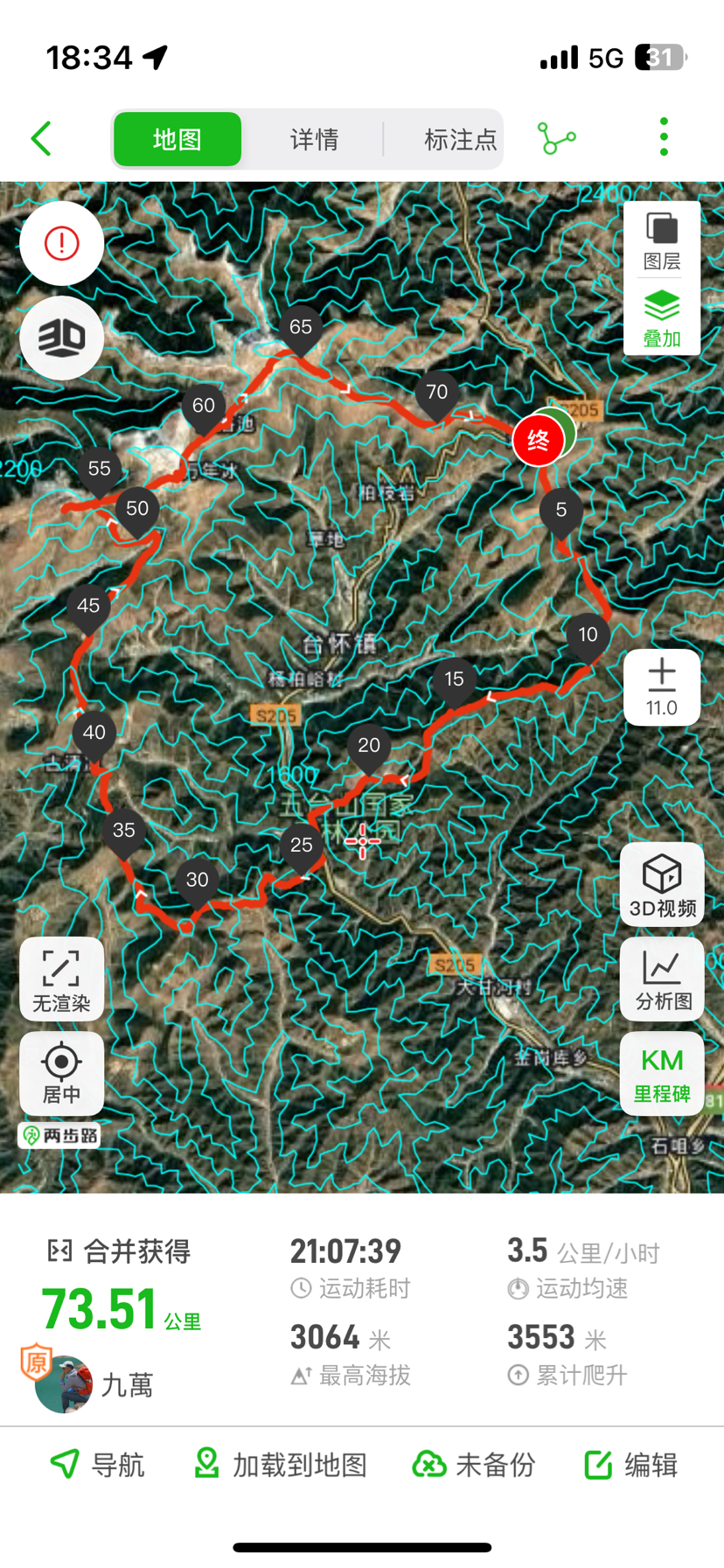
Task: Go back using the green arrow
Action: pyautogui.click(x=41, y=139)
